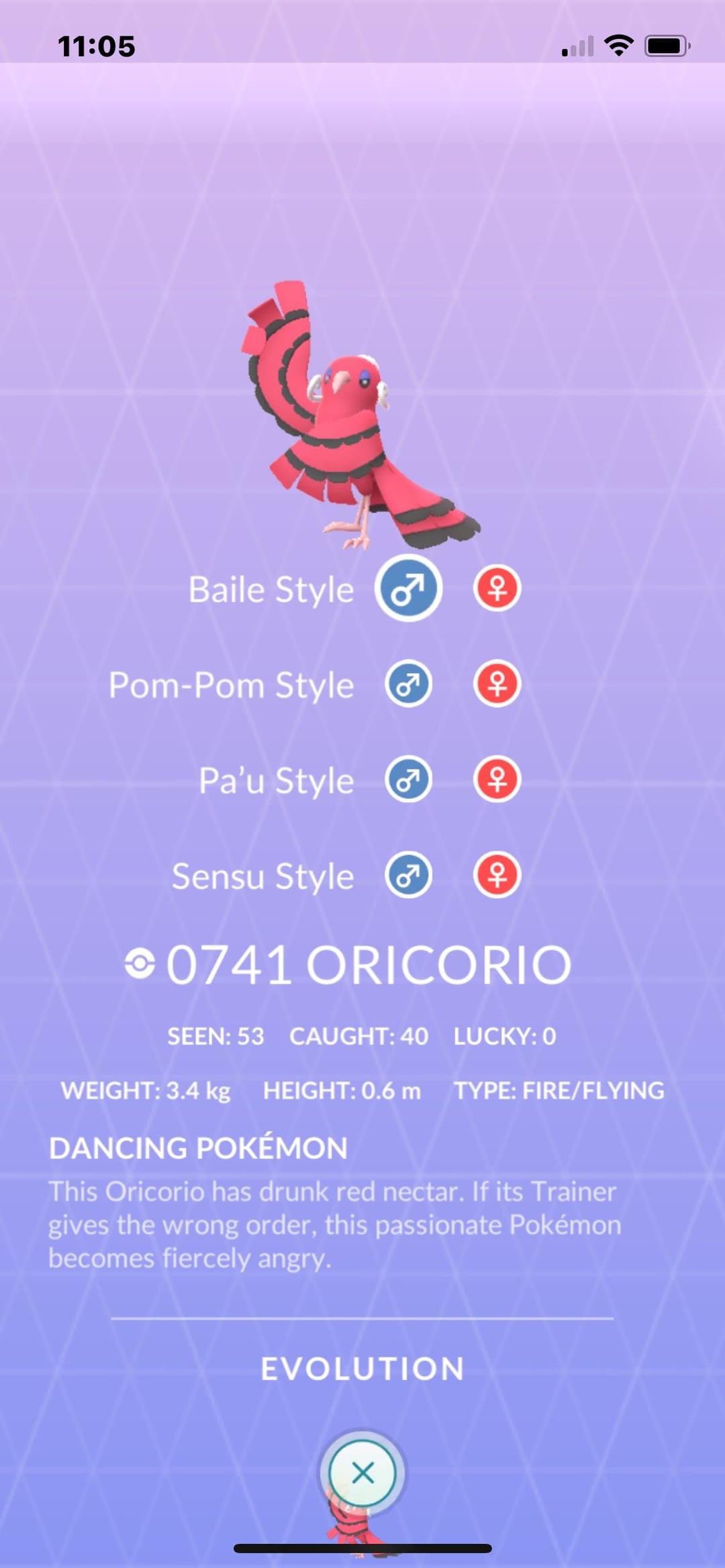The image size is (725, 1568).
Task: View male Pa'u Style form
Action: pyautogui.click(x=408, y=780)
